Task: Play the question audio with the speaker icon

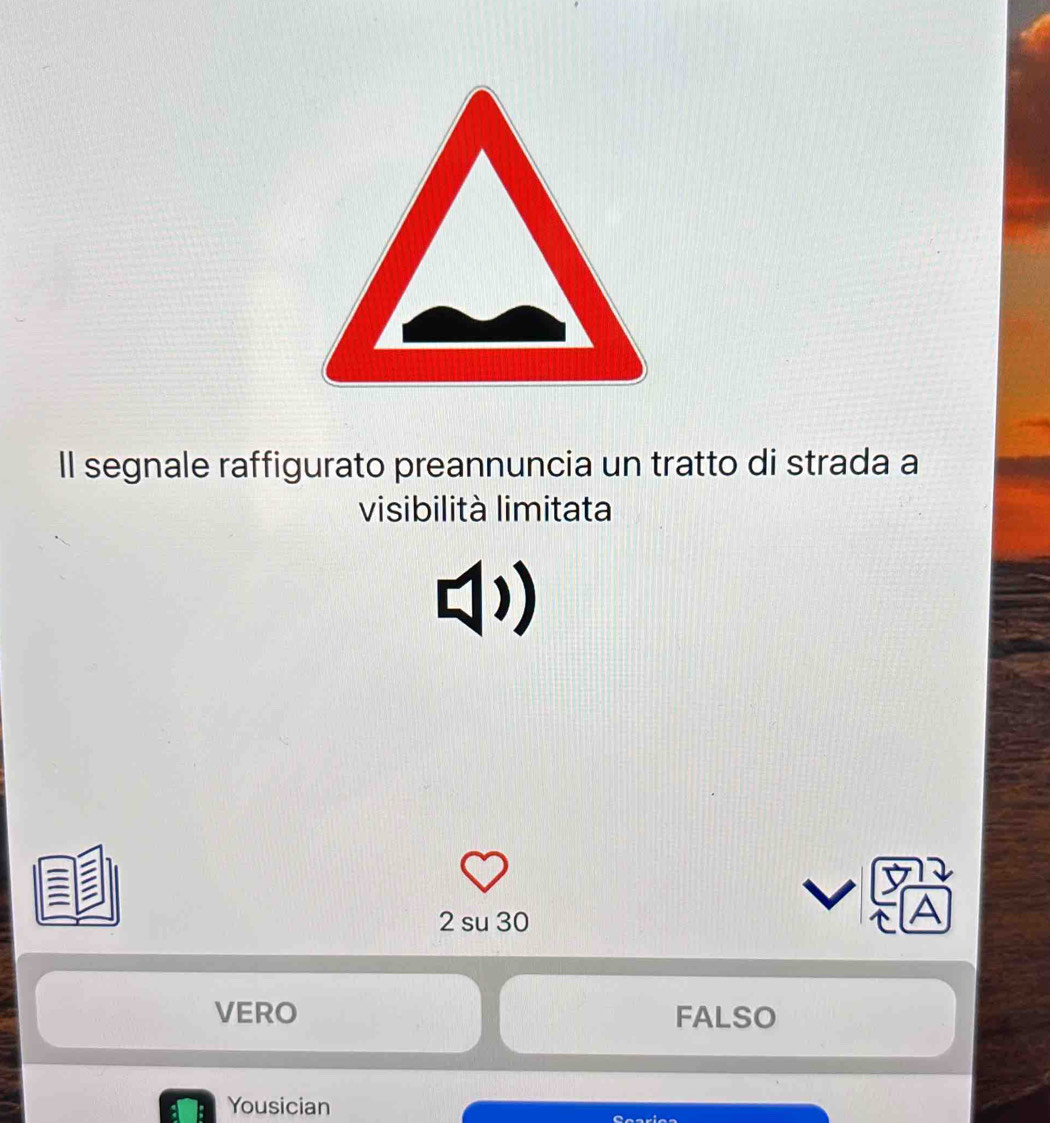Action: [x=485, y=599]
